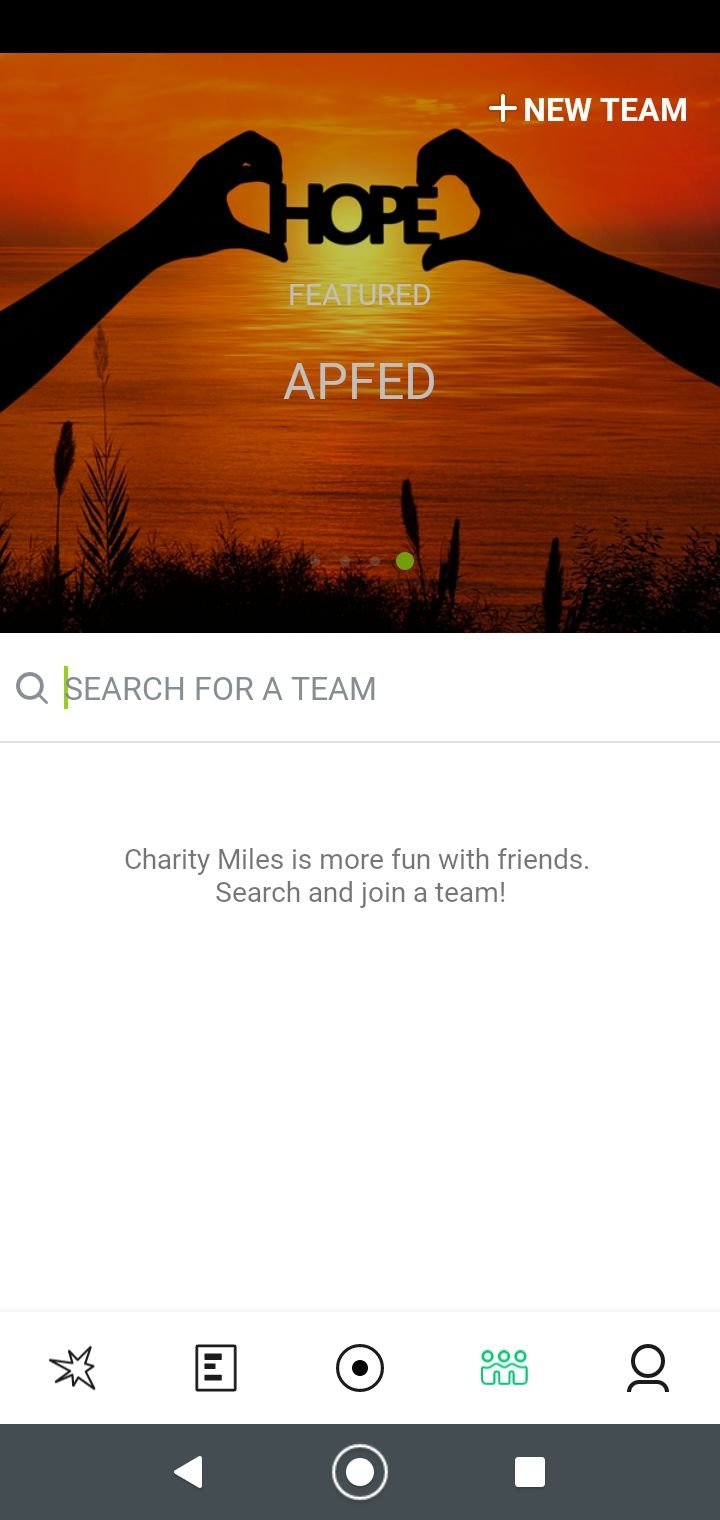The height and width of the screenshot is (1520, 720).
Task: Open the featured APFED team banner
Action: tap(360, 343)
